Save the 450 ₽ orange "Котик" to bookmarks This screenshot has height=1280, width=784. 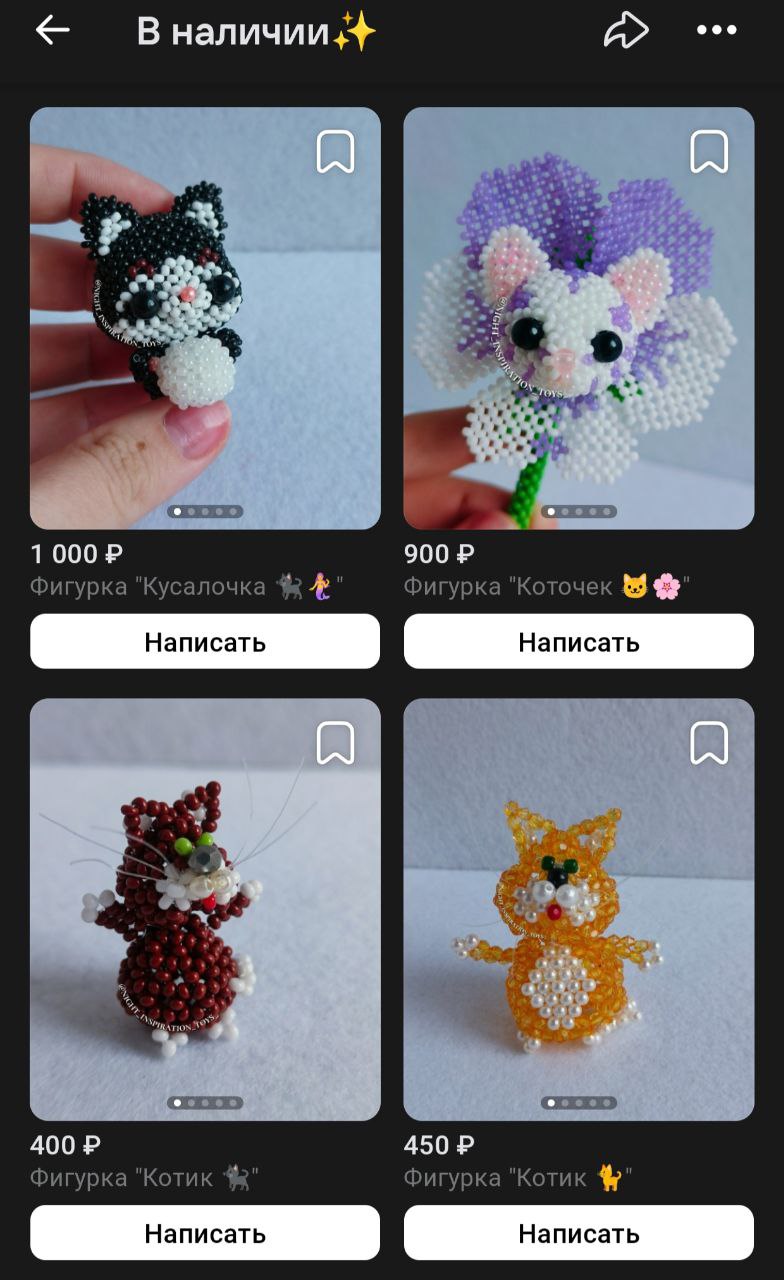pos(709,743)
